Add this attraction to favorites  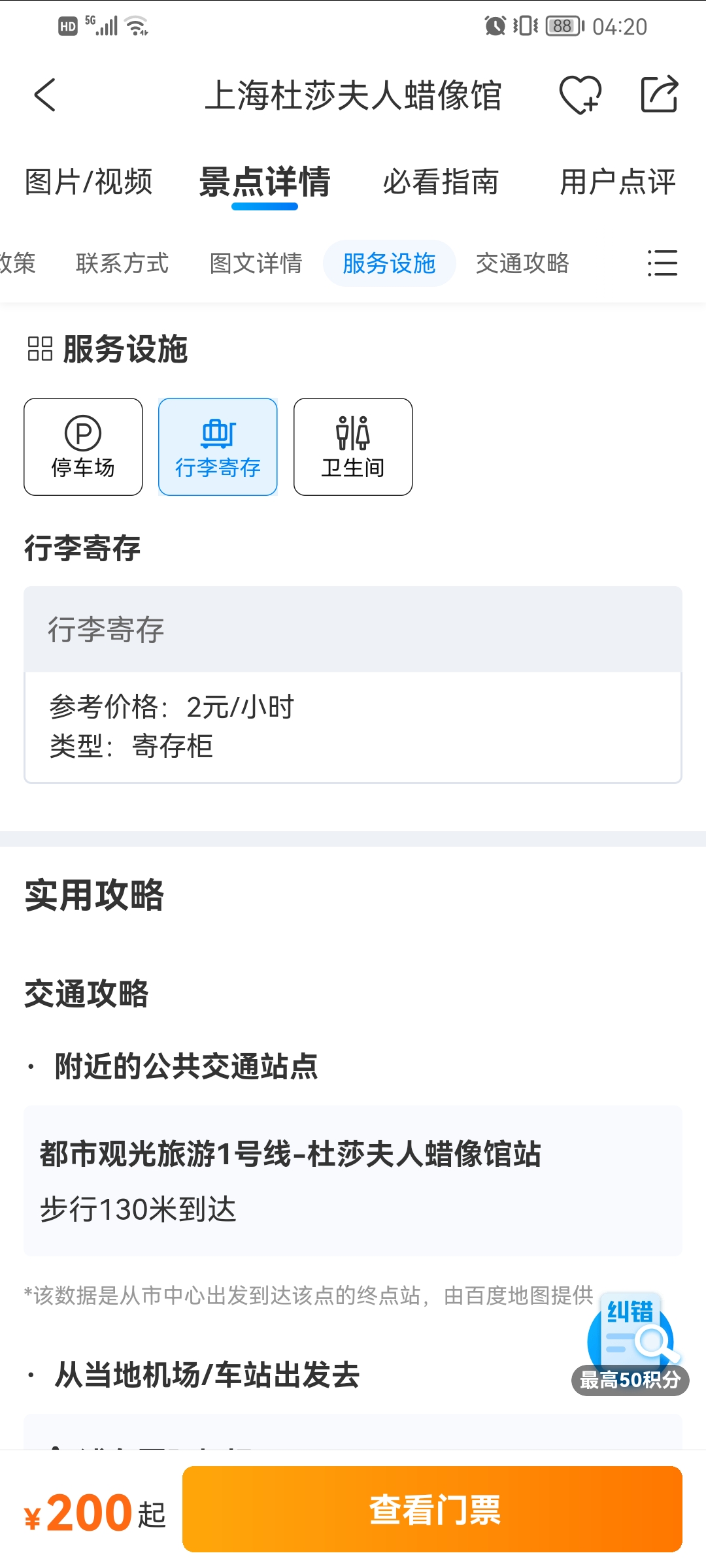point(580,95)
